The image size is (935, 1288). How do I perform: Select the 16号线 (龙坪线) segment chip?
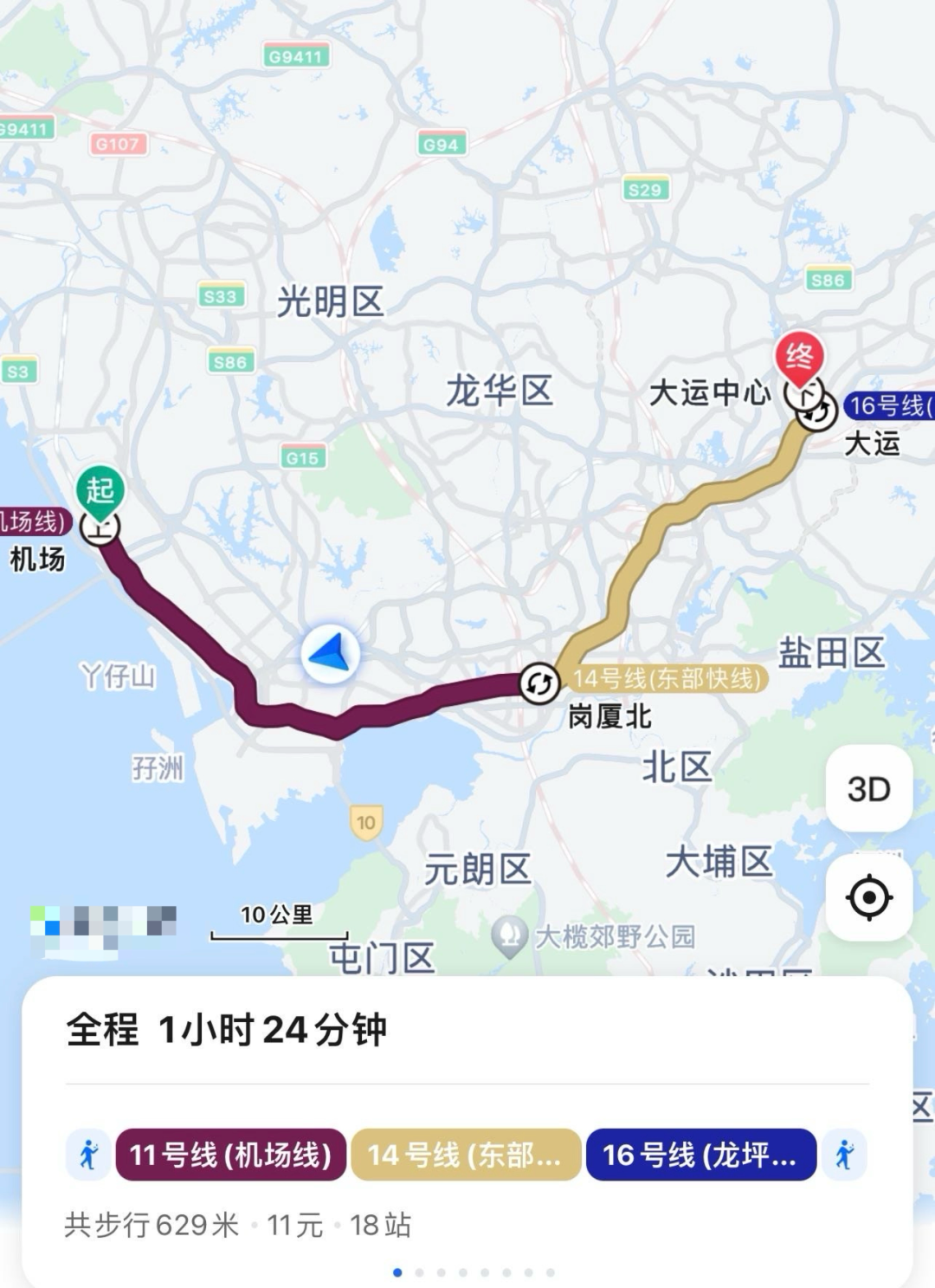point(700,1155)
